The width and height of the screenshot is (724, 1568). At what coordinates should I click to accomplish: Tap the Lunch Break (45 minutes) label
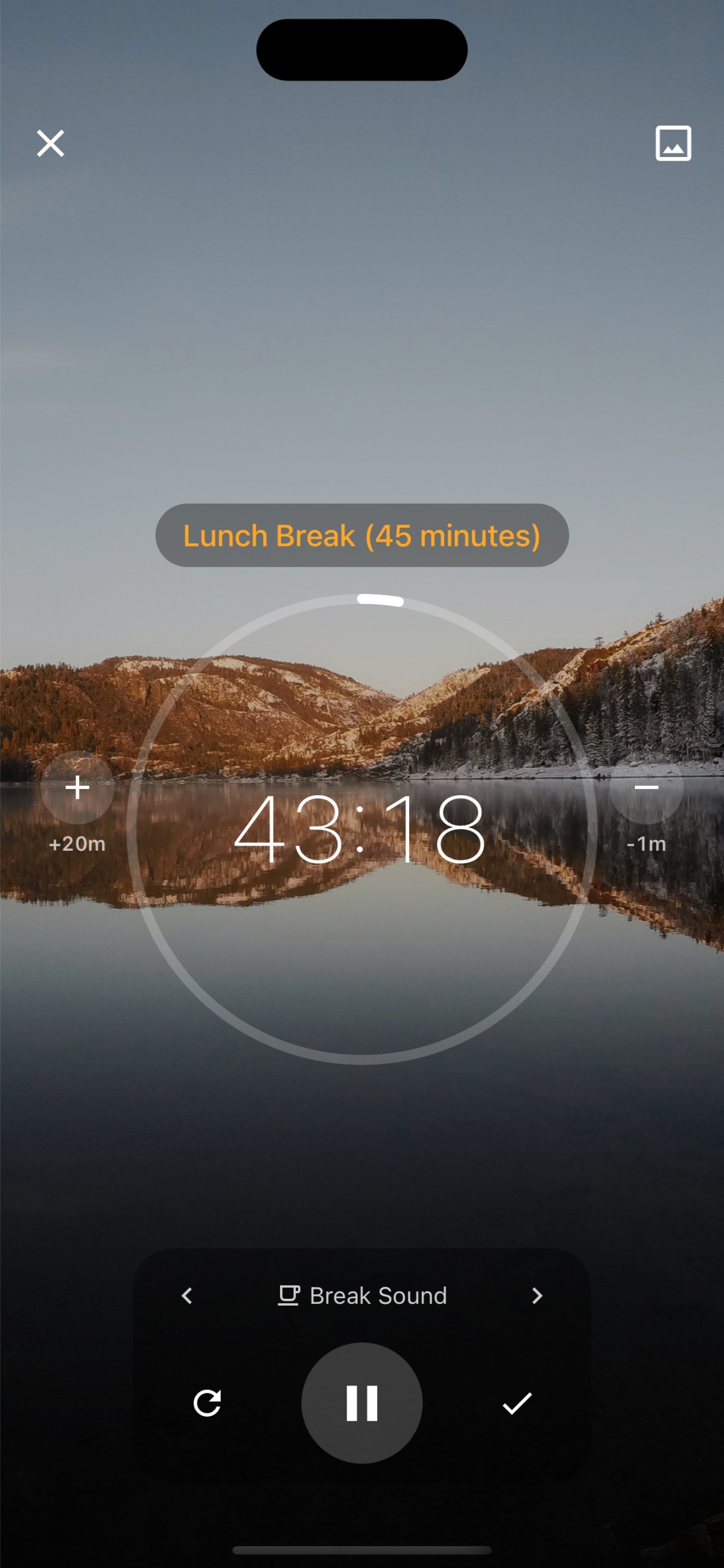coord(362,536)
